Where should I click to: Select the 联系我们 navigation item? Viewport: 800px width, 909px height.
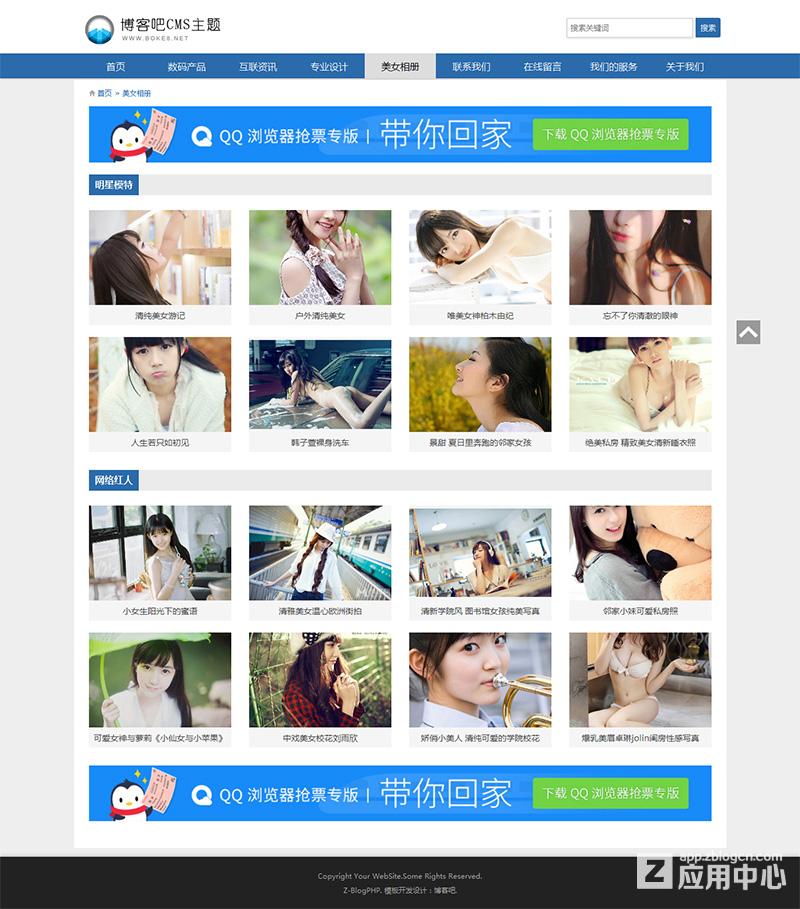point(471,67)
